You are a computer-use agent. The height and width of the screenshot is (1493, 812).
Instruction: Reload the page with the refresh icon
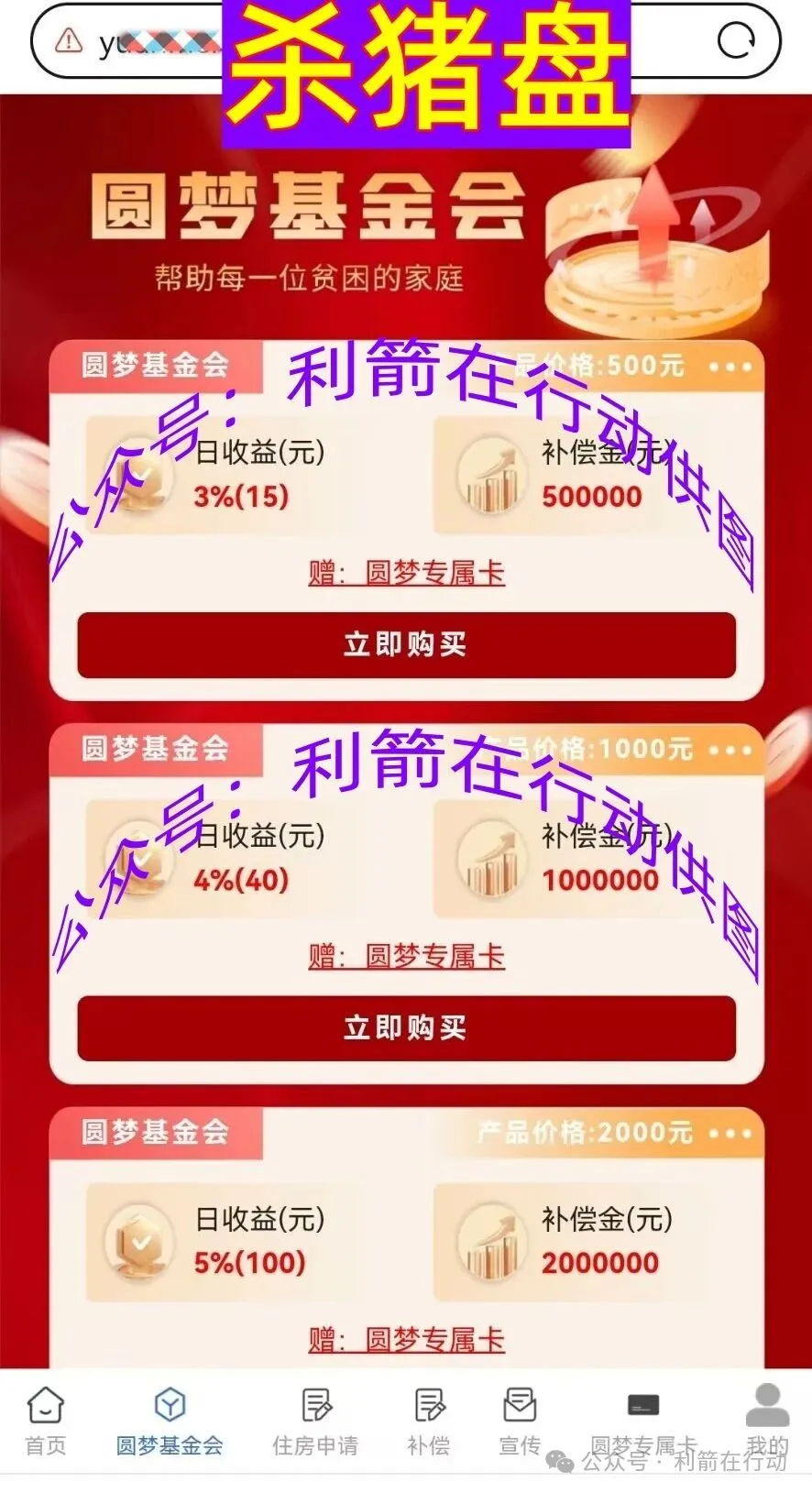(x=735, y=41)
